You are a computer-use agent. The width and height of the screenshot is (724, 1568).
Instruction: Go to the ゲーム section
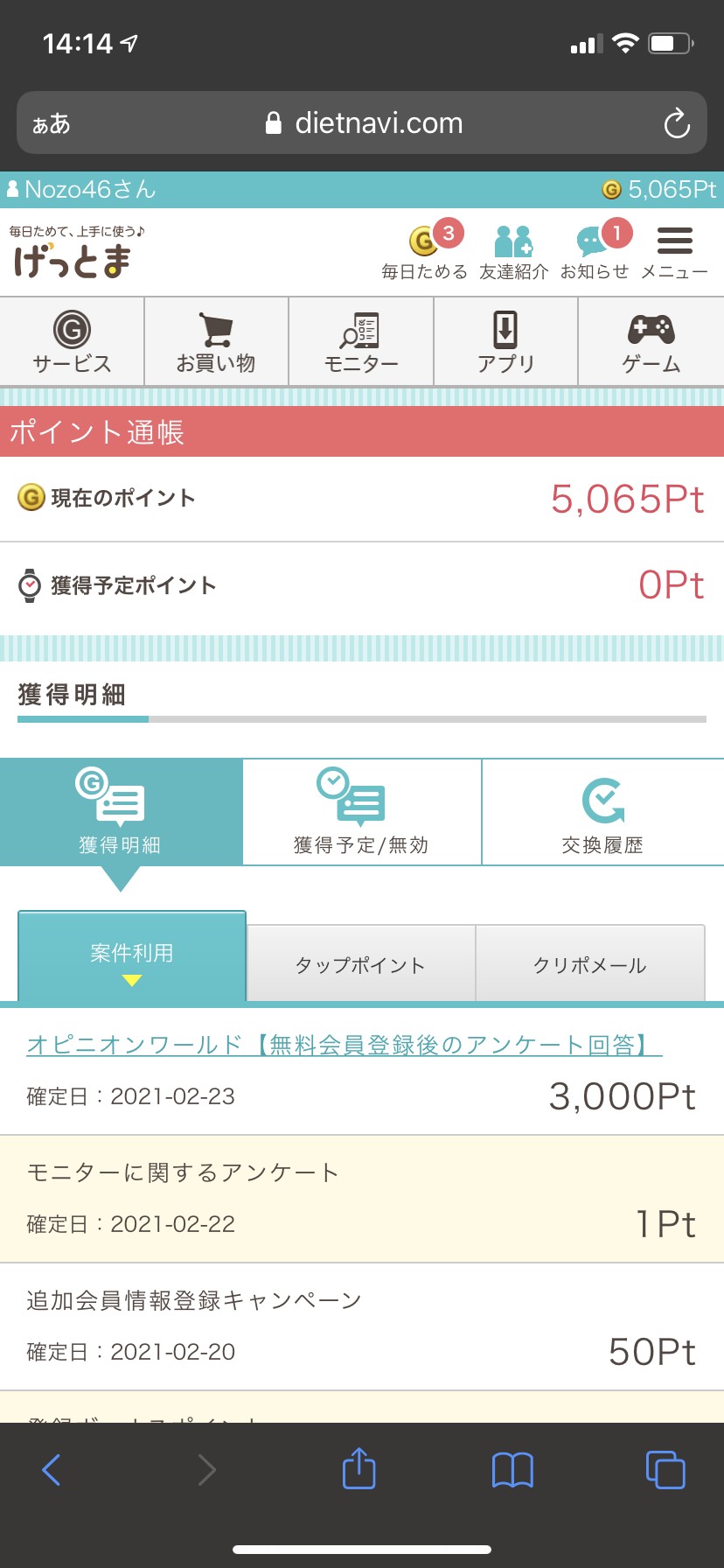(651, 341)
